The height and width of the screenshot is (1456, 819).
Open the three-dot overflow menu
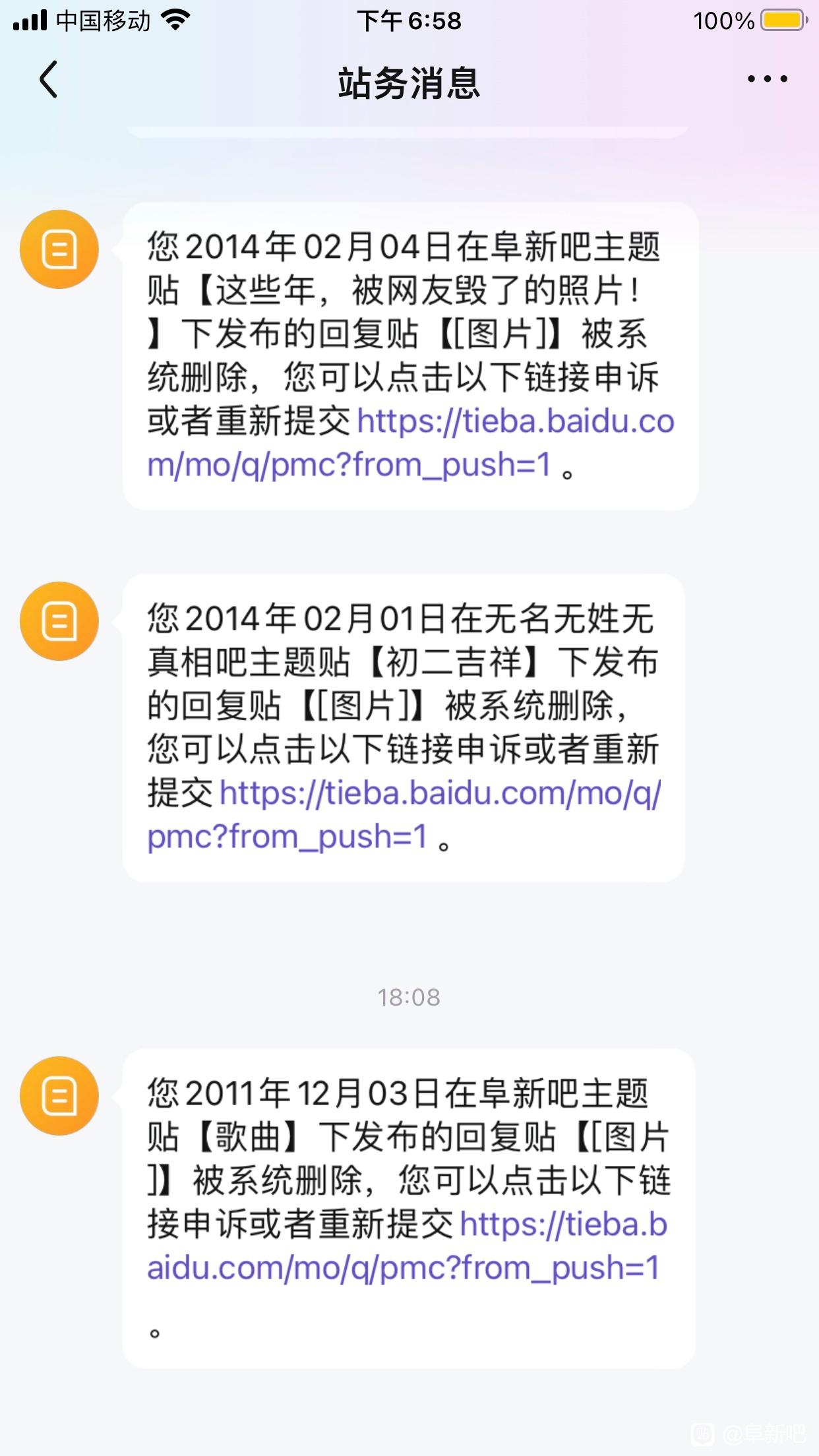pyautogui.click(x=767, y=79)
